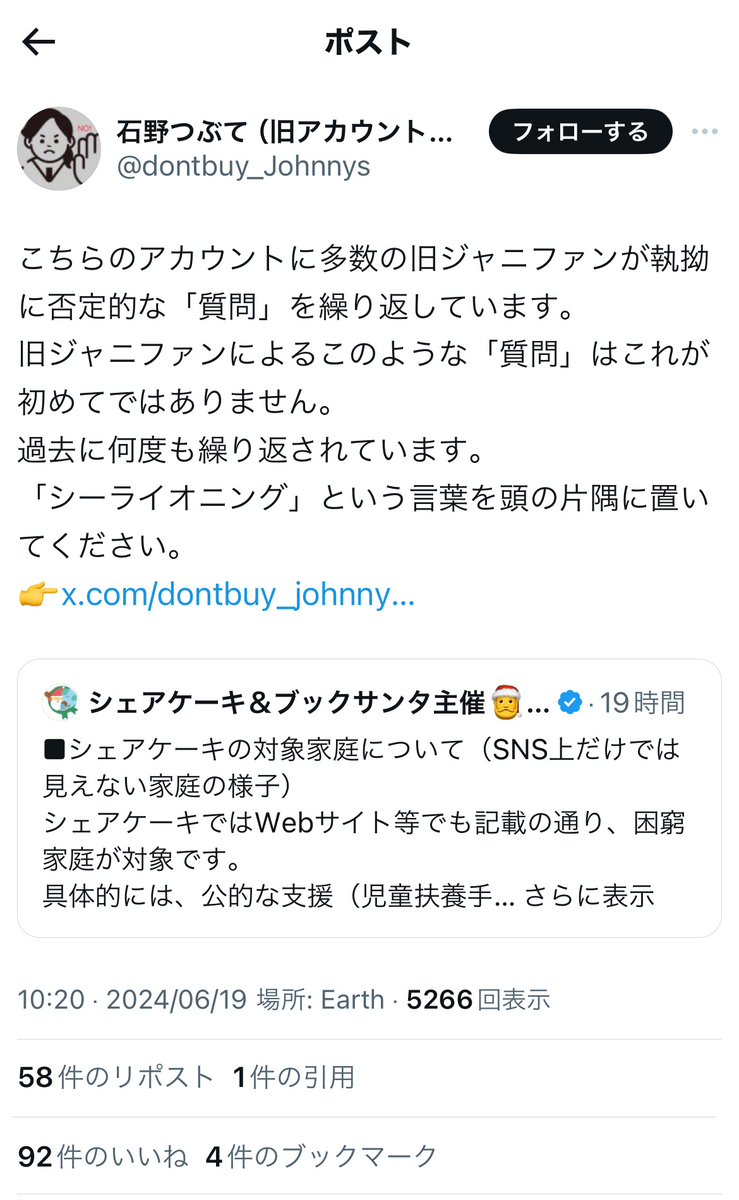View the 92件のいいね list

[x=103, y=1156]
